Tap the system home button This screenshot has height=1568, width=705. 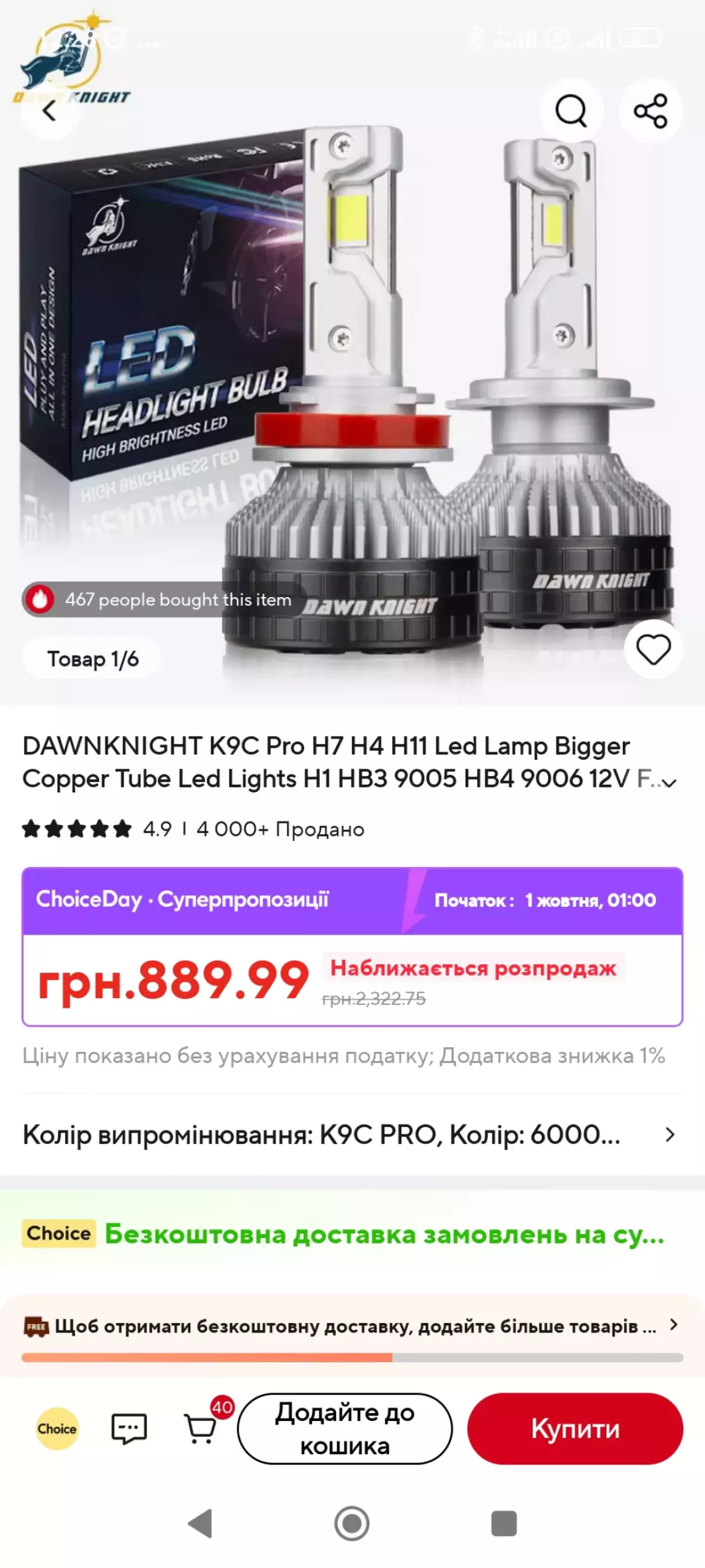tap(351, 1523)
